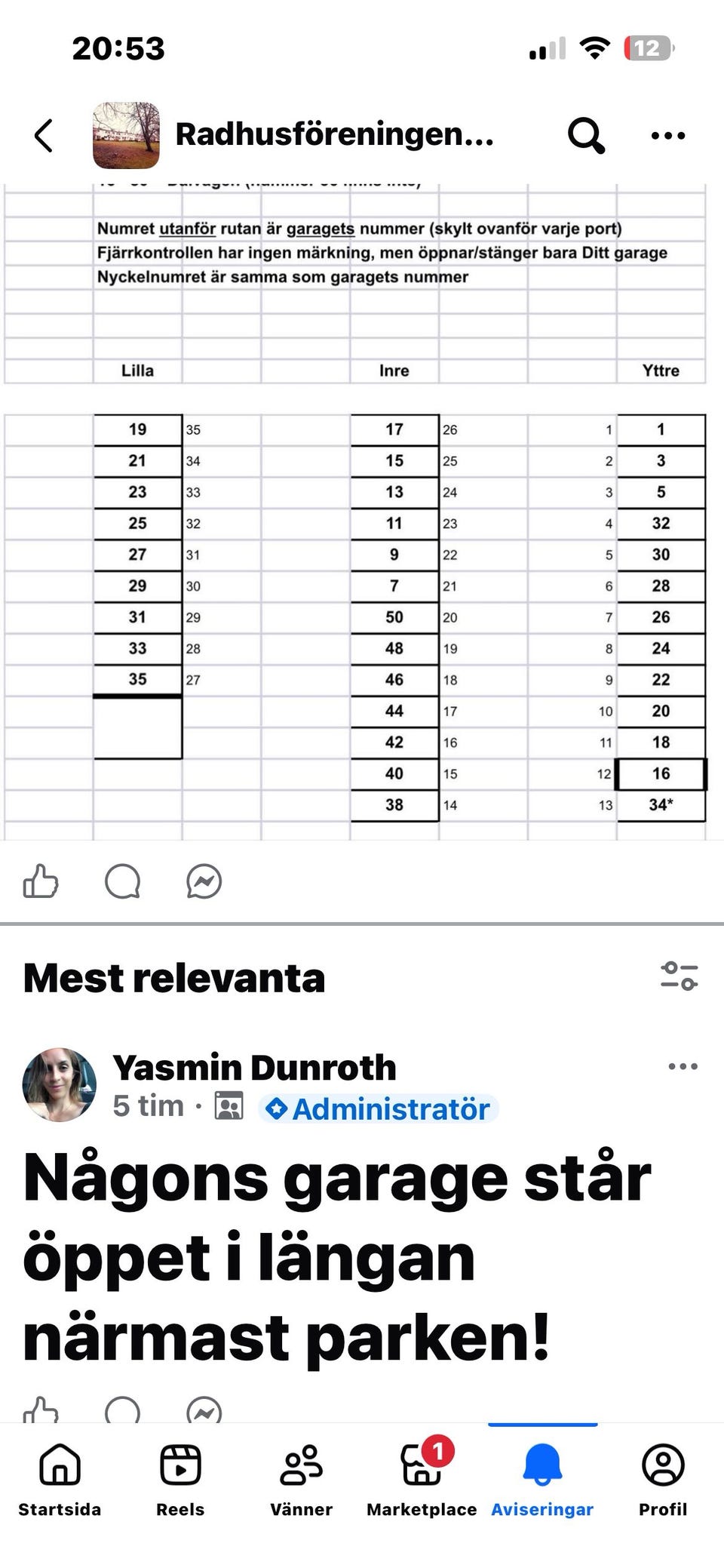
Task: Like the garage table post
Action: [x=41, y=881]
